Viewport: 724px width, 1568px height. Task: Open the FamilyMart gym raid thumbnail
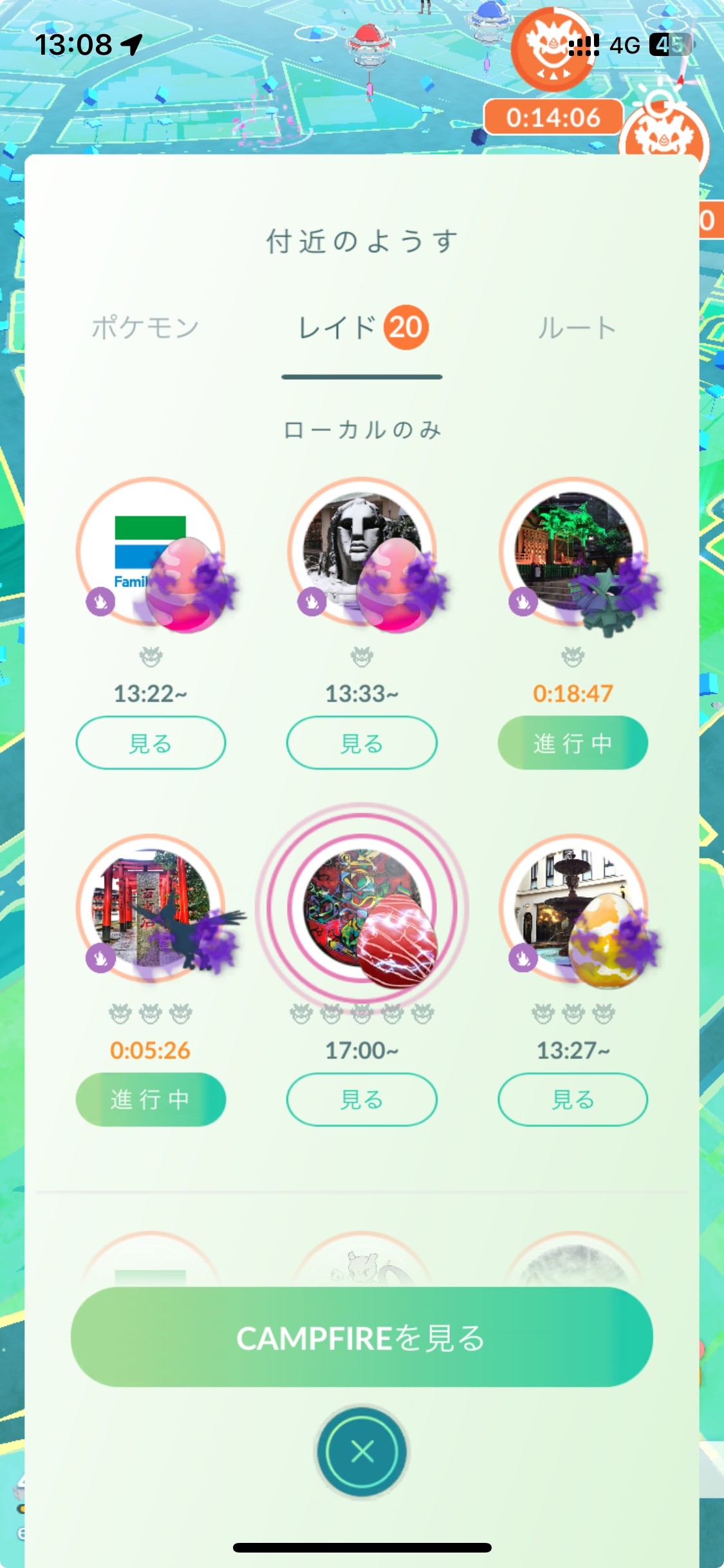pos(151,552)
